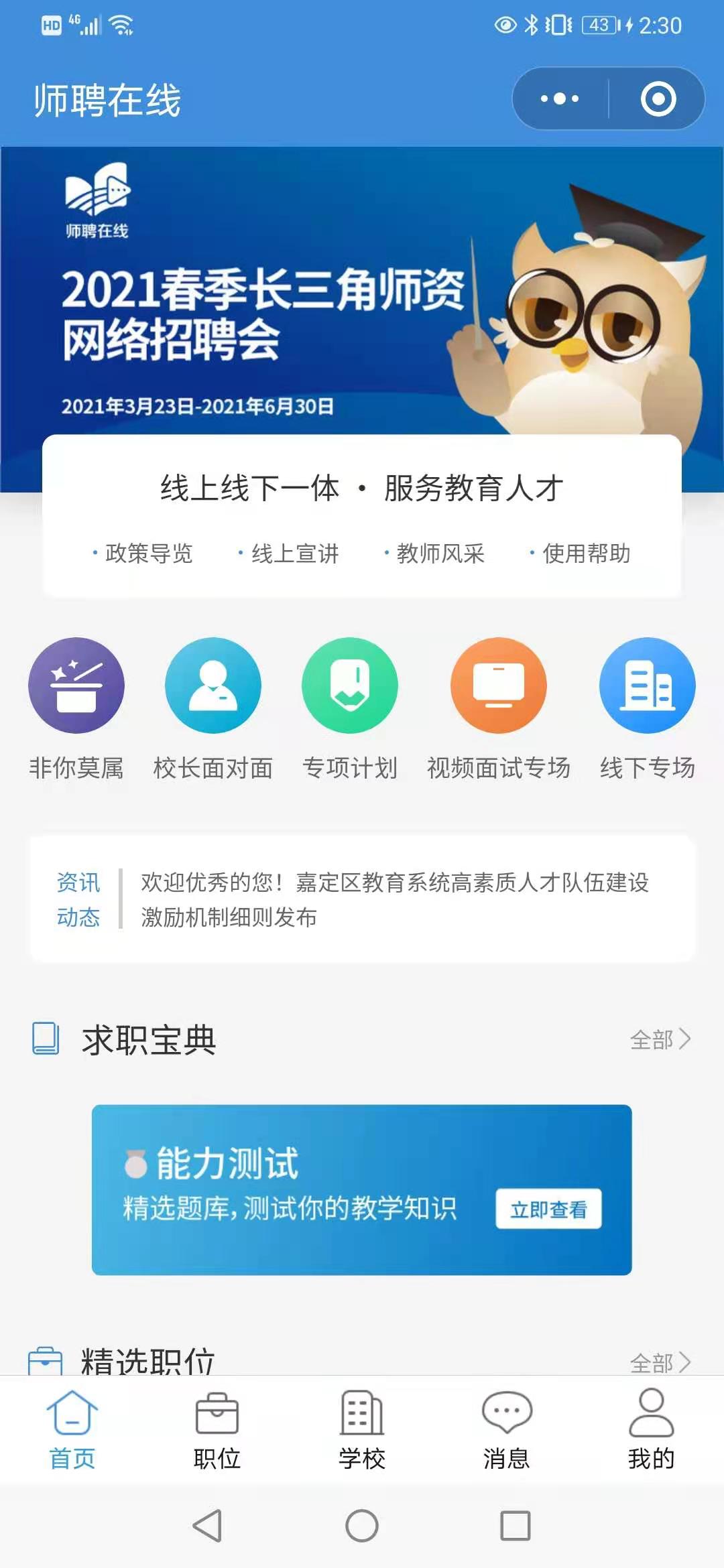Viewport: 724px width, 1568px height.
Task: Go to the 我的 tab
Action: pyautogui.click(x=651, y=1429)
